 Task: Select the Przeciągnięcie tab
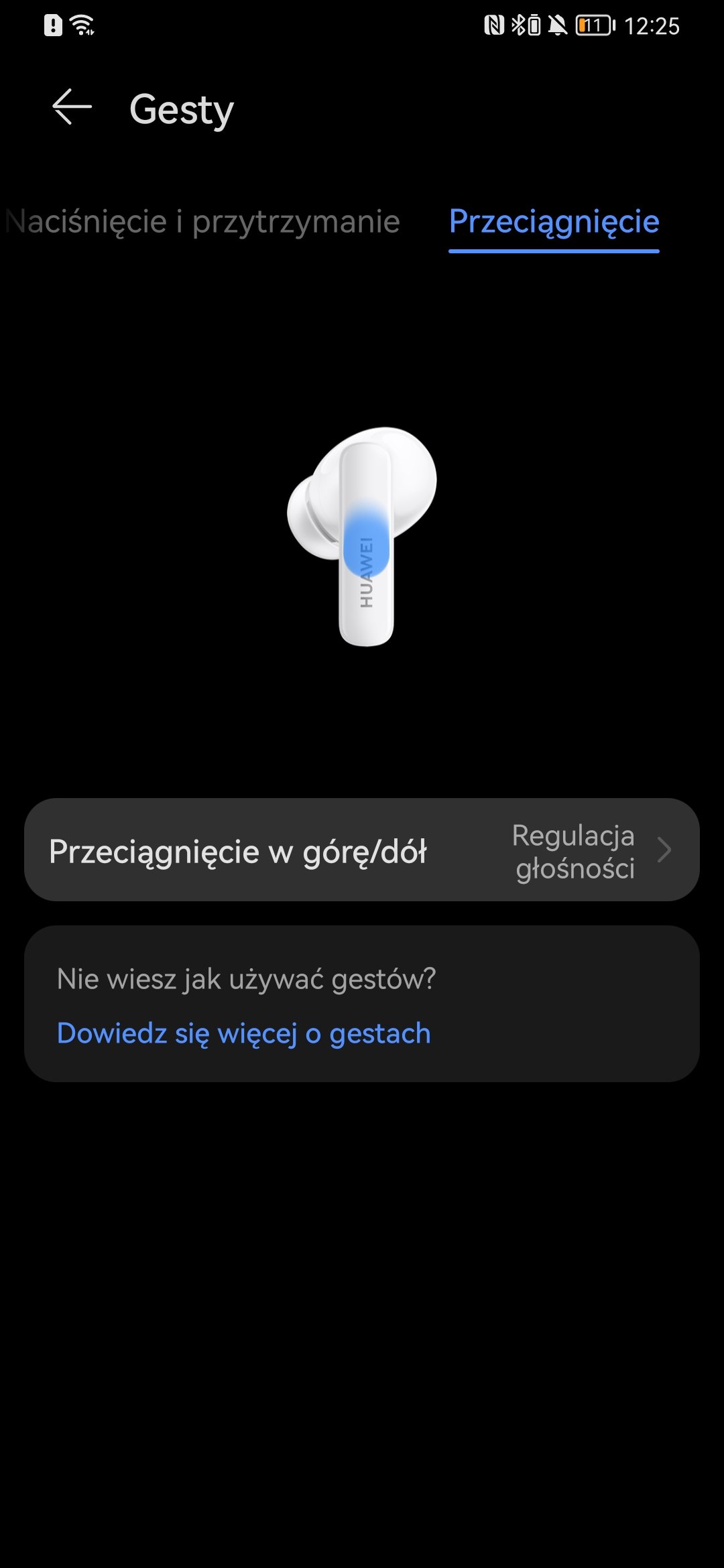554,222
